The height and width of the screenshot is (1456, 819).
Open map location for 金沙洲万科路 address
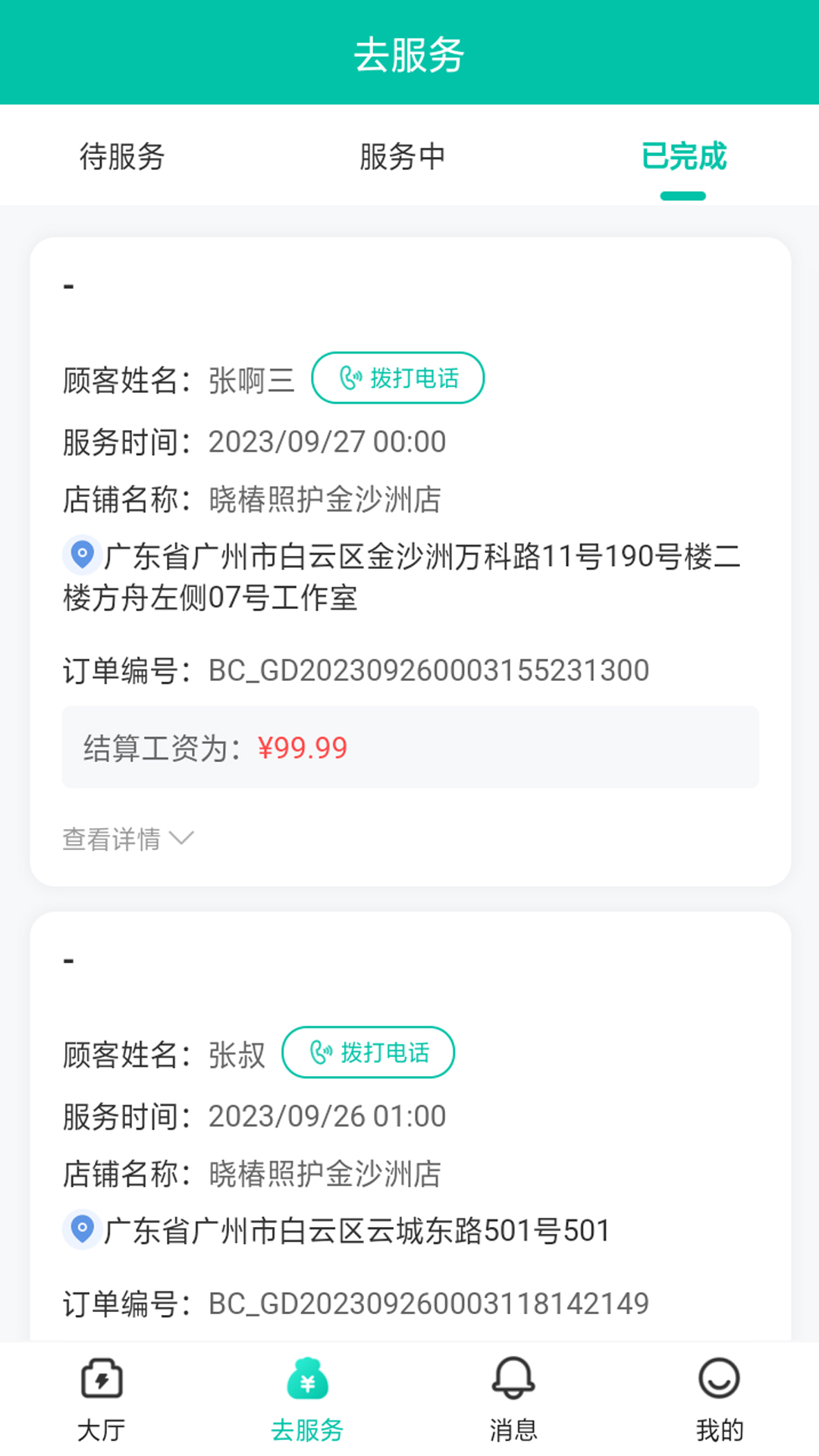(x=82, y=554)
